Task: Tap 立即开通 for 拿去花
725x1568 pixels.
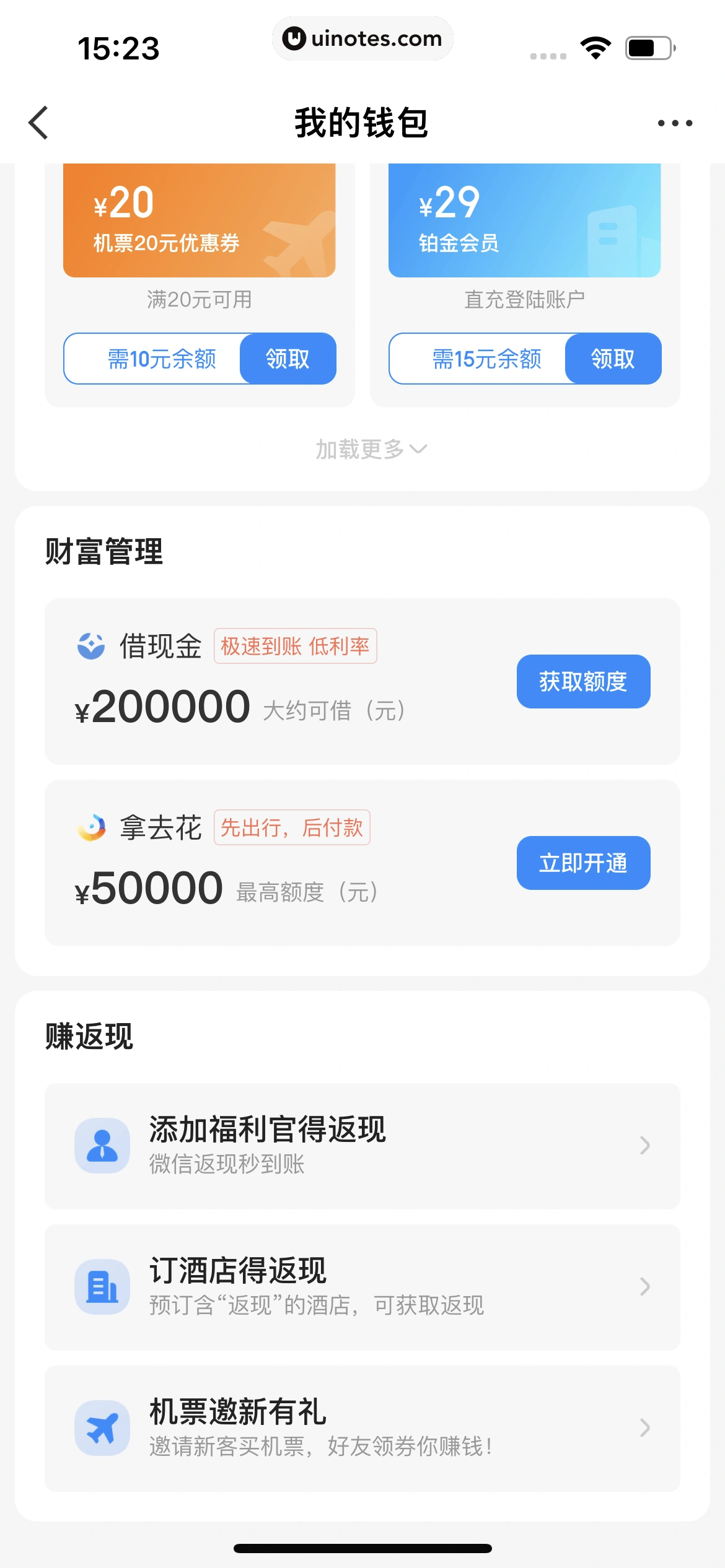Action: click(x=583, y=863)
